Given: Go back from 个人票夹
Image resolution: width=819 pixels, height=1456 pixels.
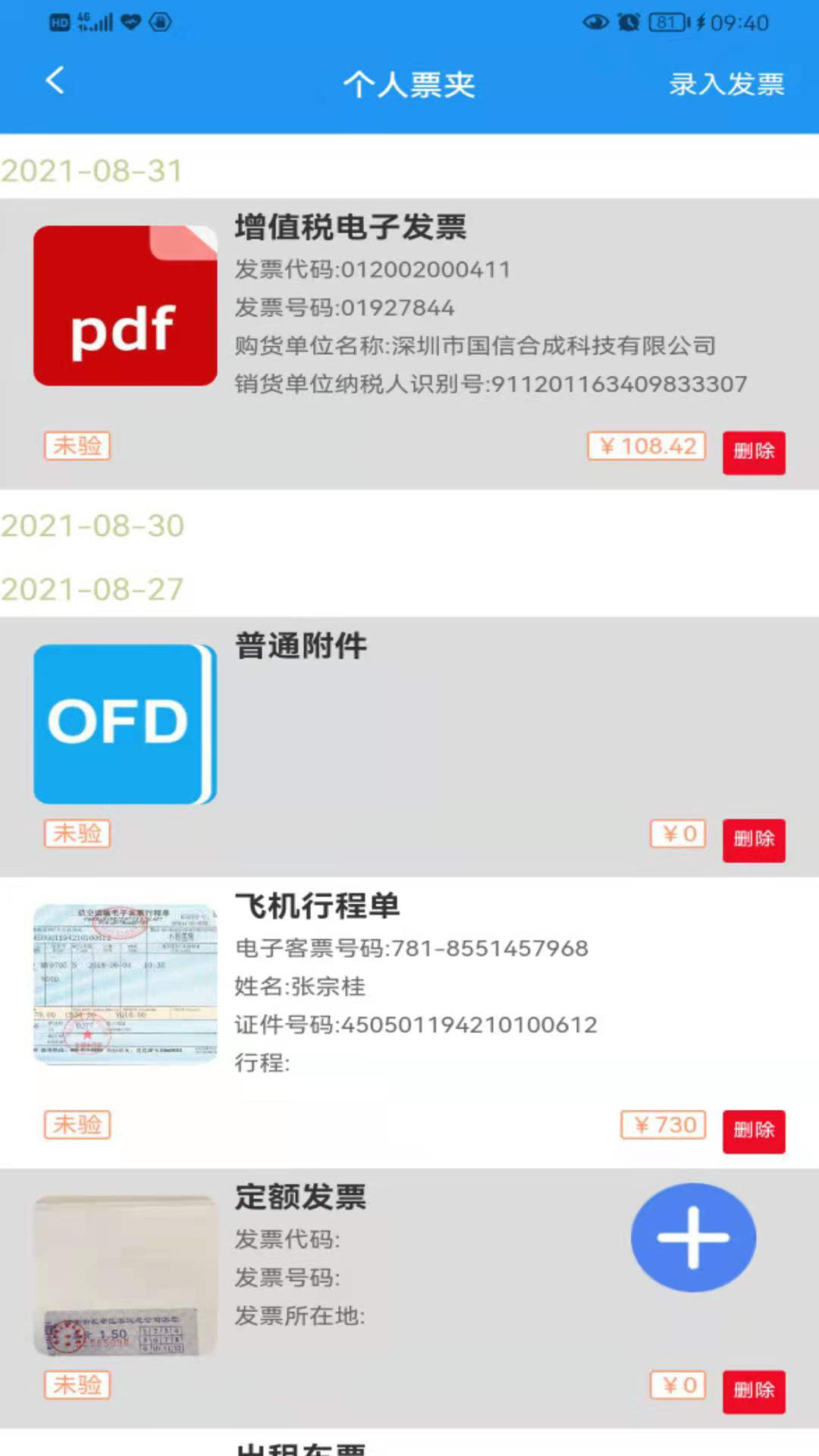Looking at the screenshot, I should pyautogui.click(x=55, y=80).
